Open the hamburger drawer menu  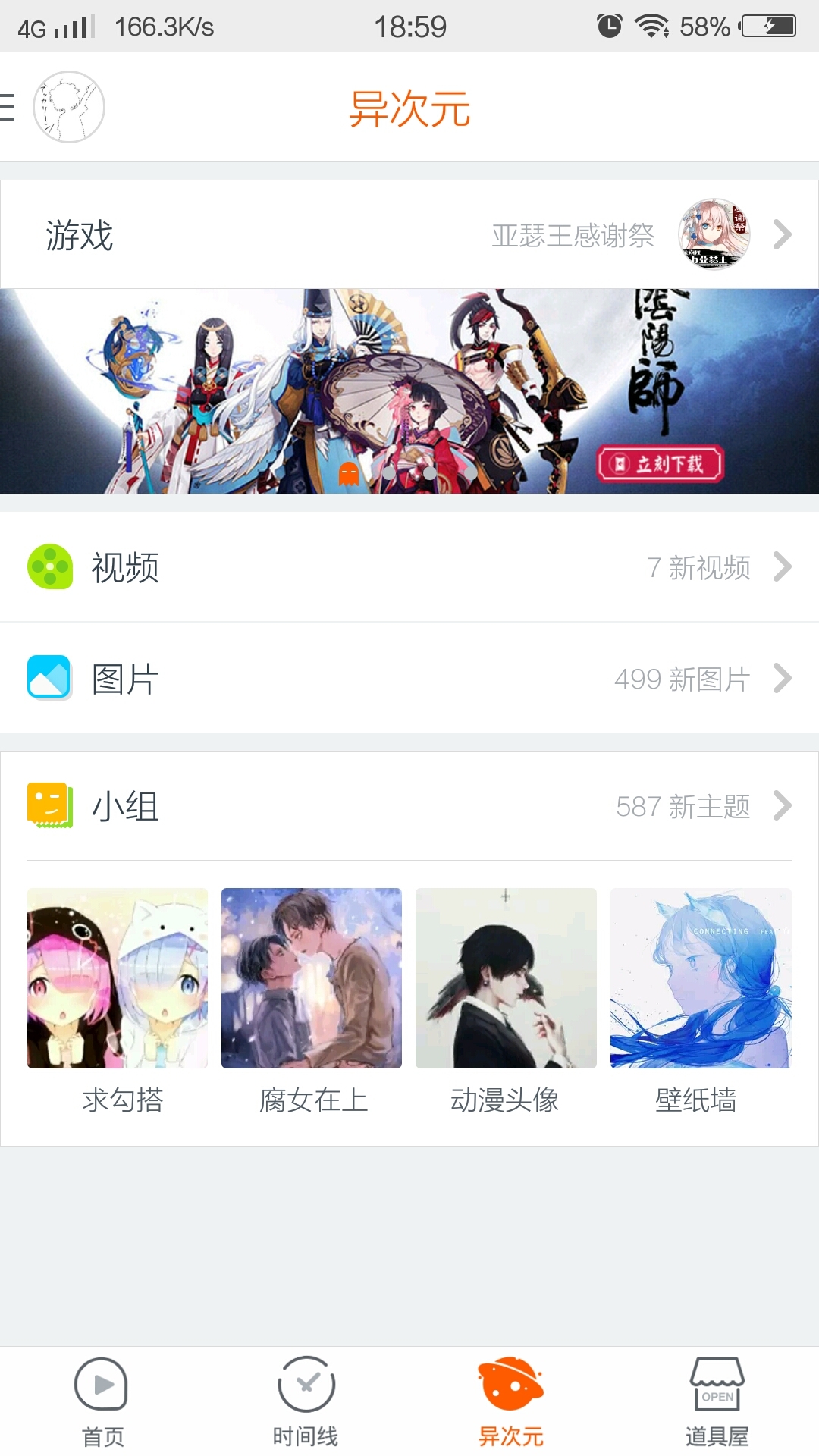[x=9, y=107]
